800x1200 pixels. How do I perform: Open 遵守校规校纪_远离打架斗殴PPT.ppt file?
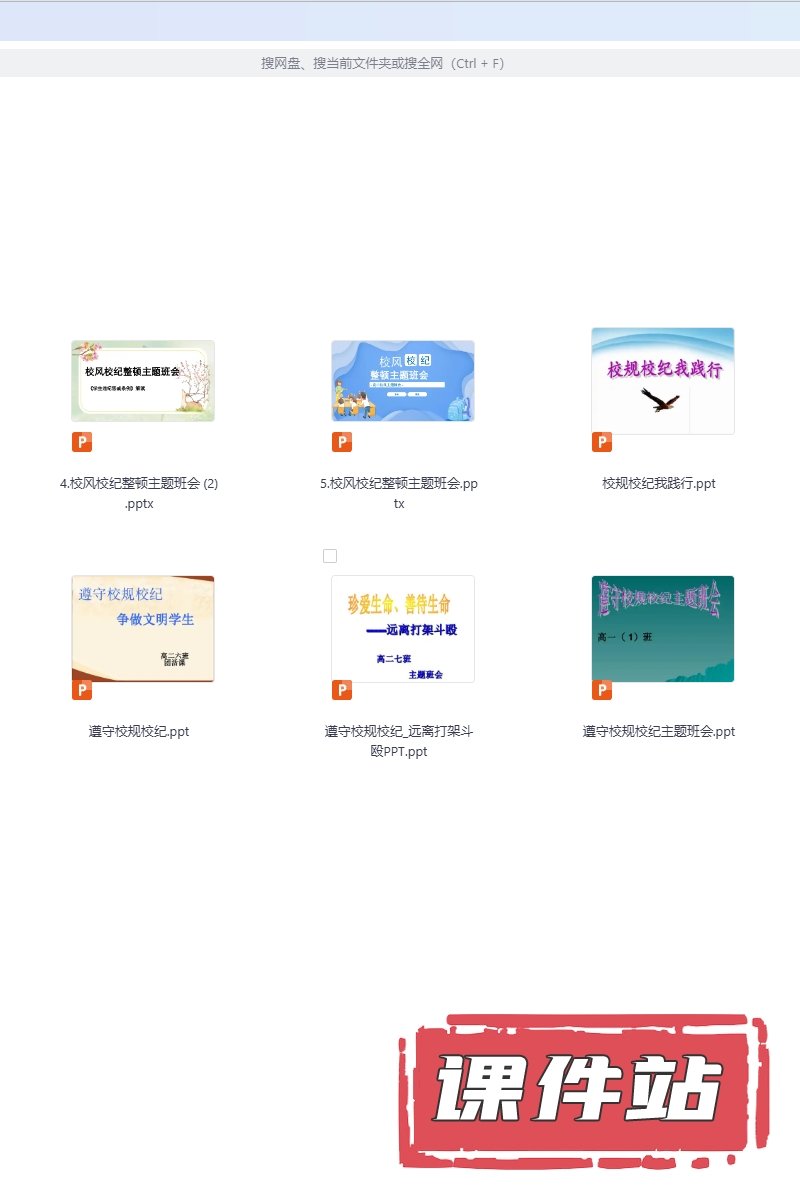pos(402,629)
